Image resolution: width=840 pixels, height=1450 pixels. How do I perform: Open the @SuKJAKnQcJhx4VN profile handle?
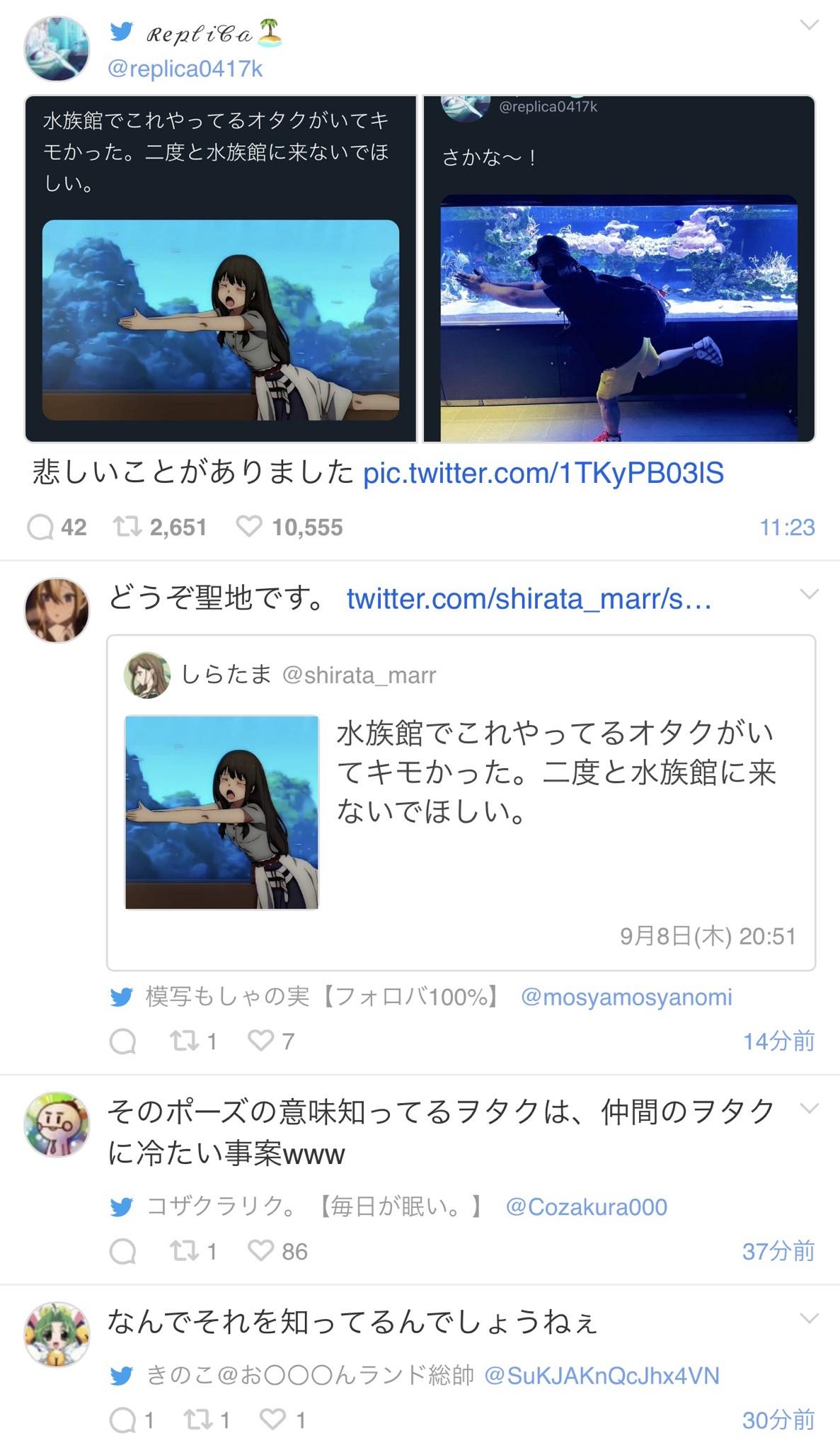(x=602, y=1376)
